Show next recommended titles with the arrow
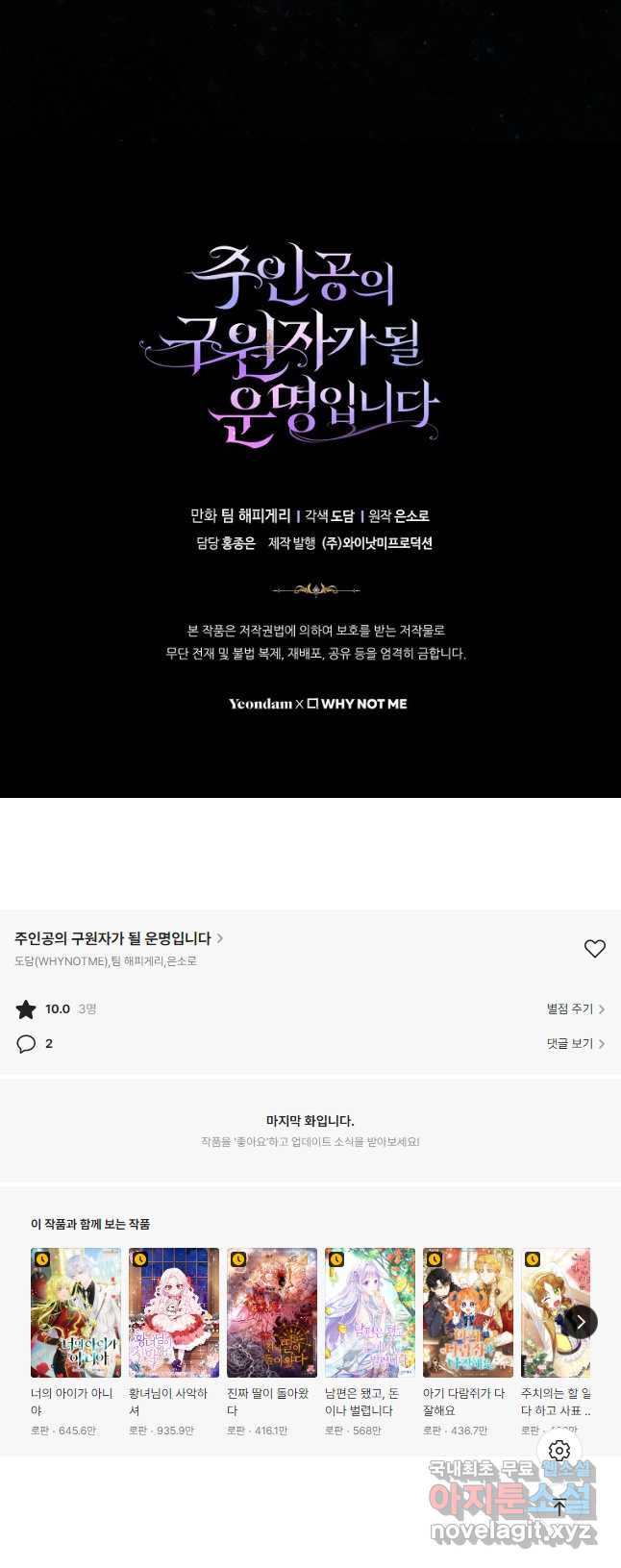Image resolution: width=621 pixels, height=1568 pixels. click(x=581, y=1322)
